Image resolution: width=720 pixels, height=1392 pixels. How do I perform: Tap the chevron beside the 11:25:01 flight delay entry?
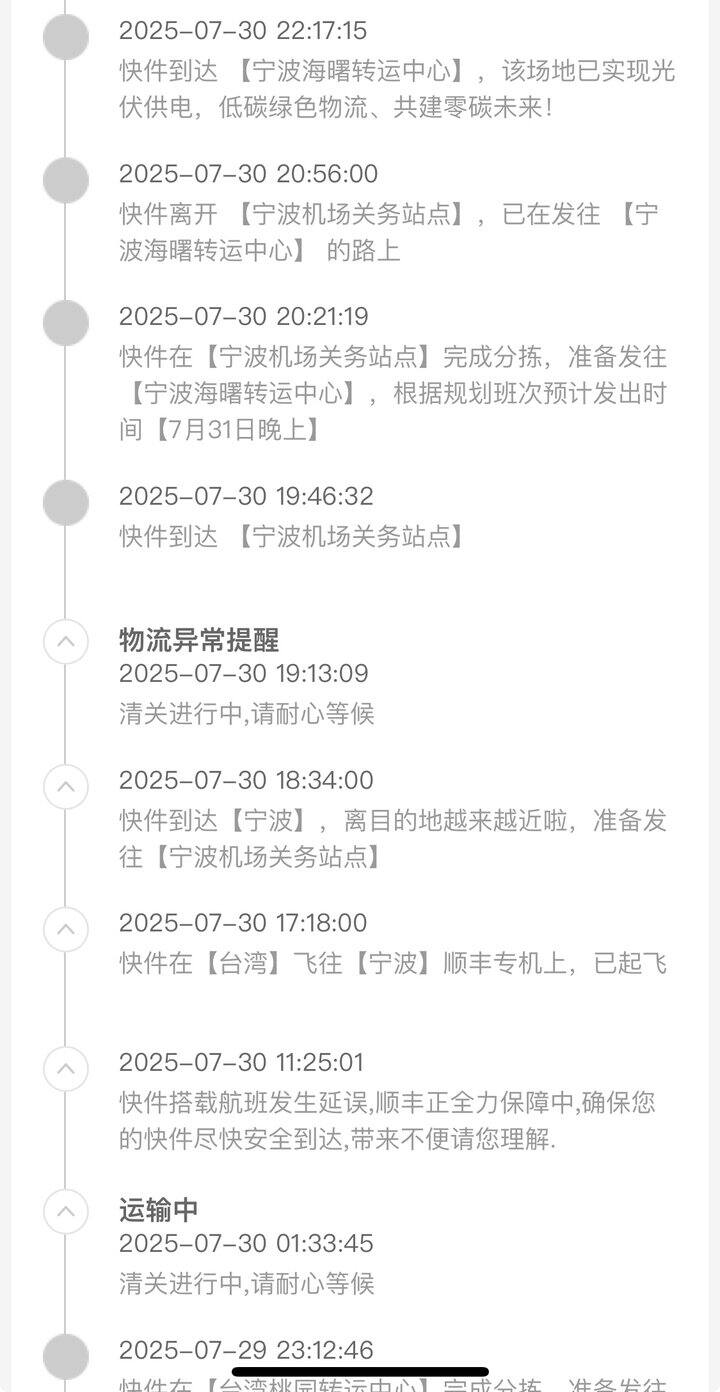pyautogui.click(x=66, y=1068)
